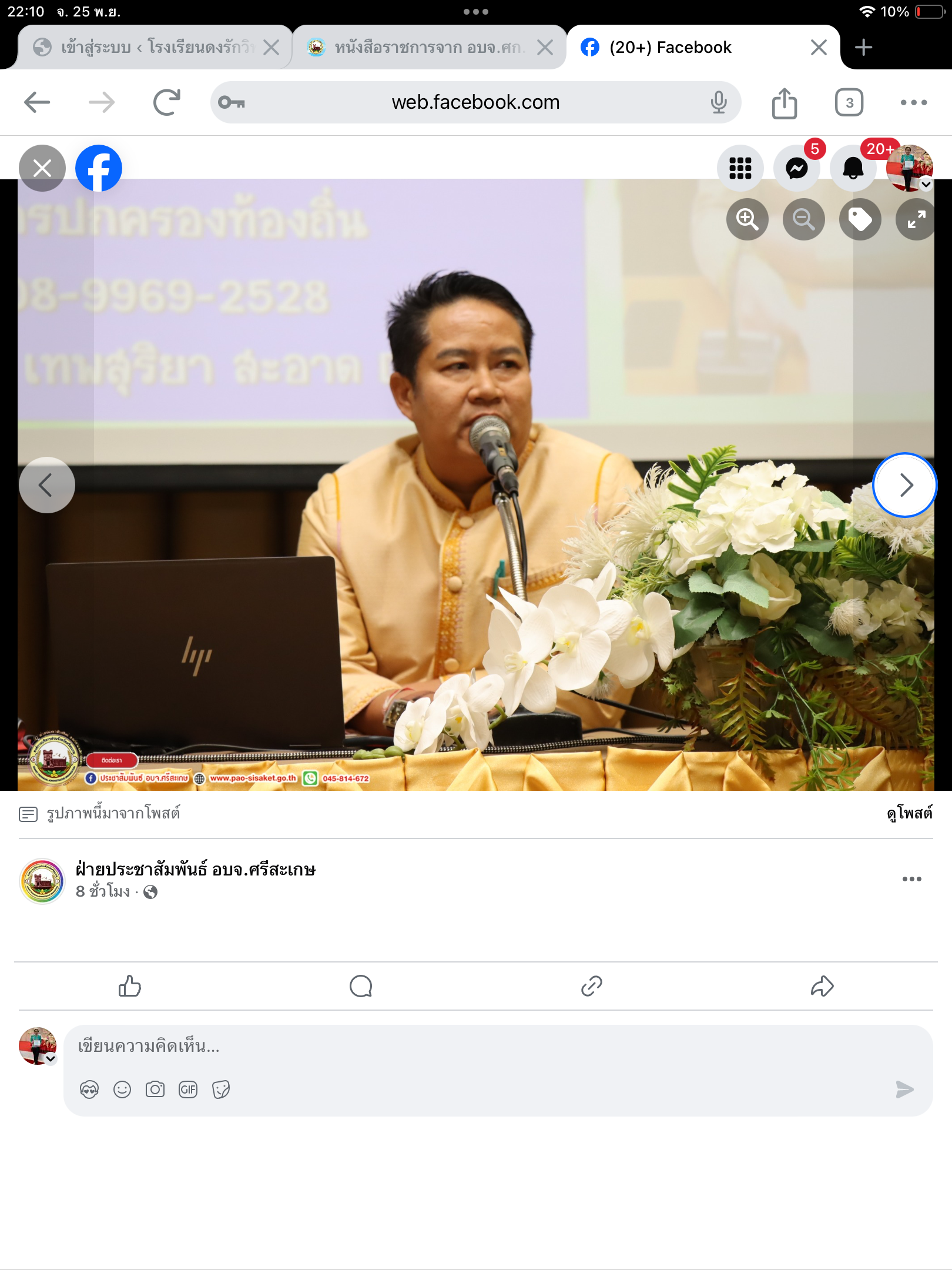This screenshot has height=1270, width=952.
Task: Close the Facebook browser tab
Action: (819, 48)
